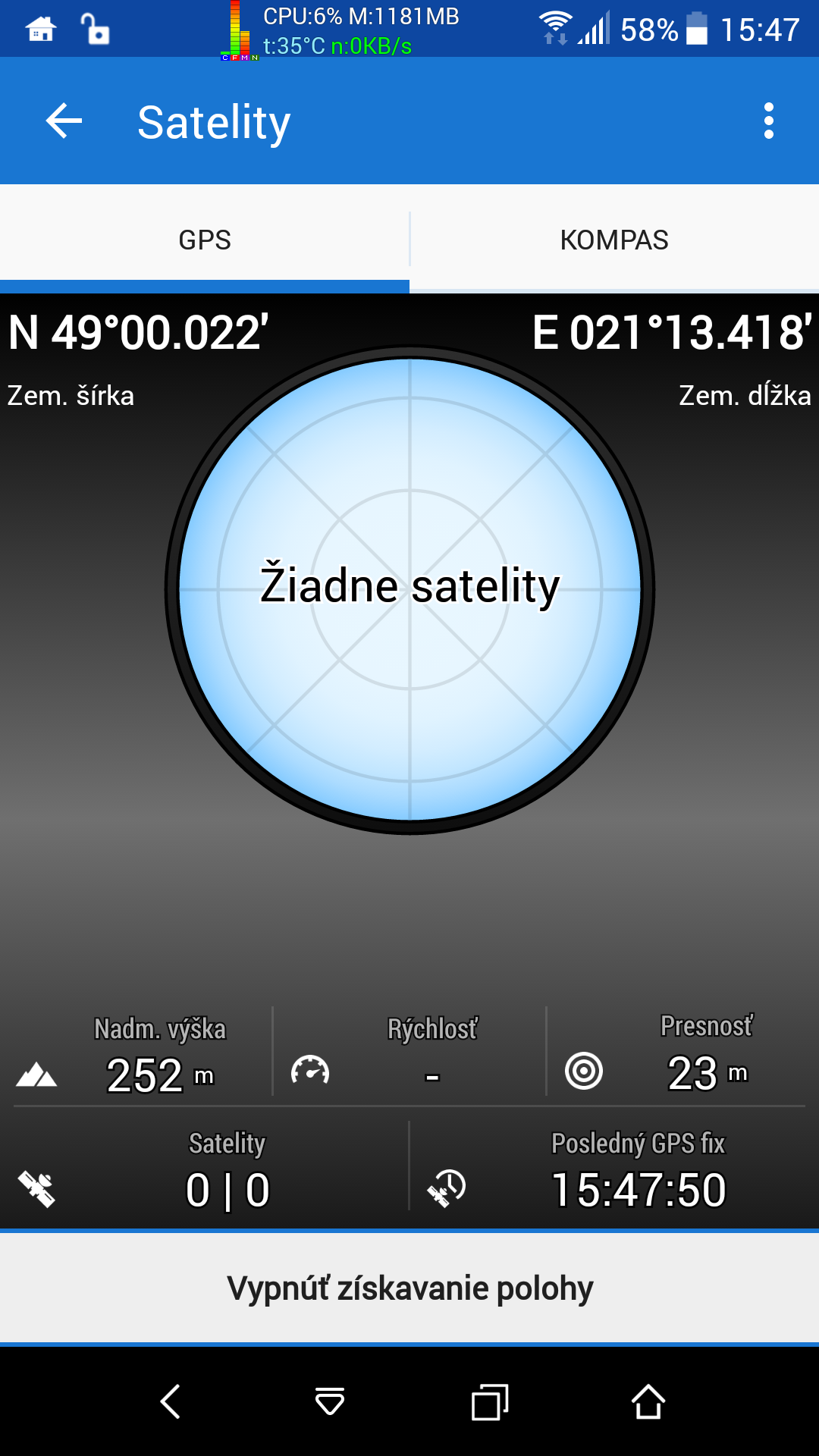Select the GPS tab

205,240
